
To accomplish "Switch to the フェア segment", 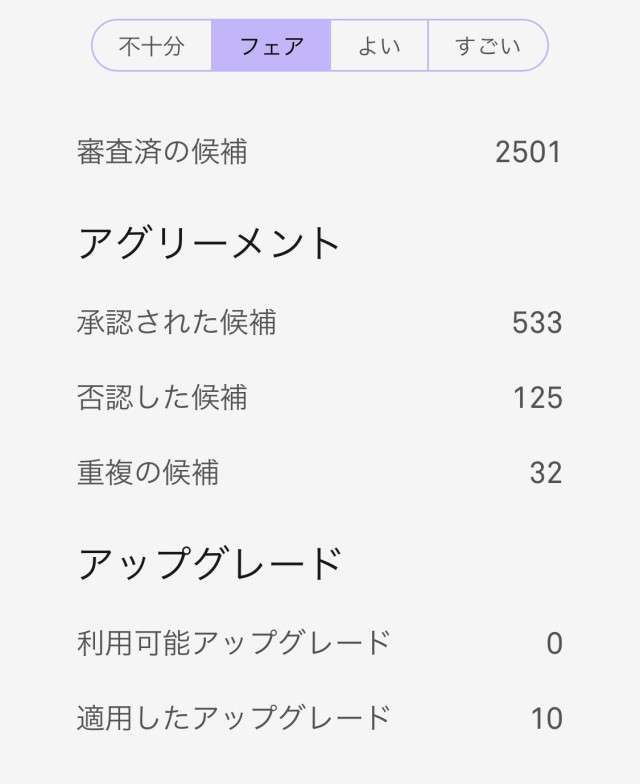I will tap(271, 46).
